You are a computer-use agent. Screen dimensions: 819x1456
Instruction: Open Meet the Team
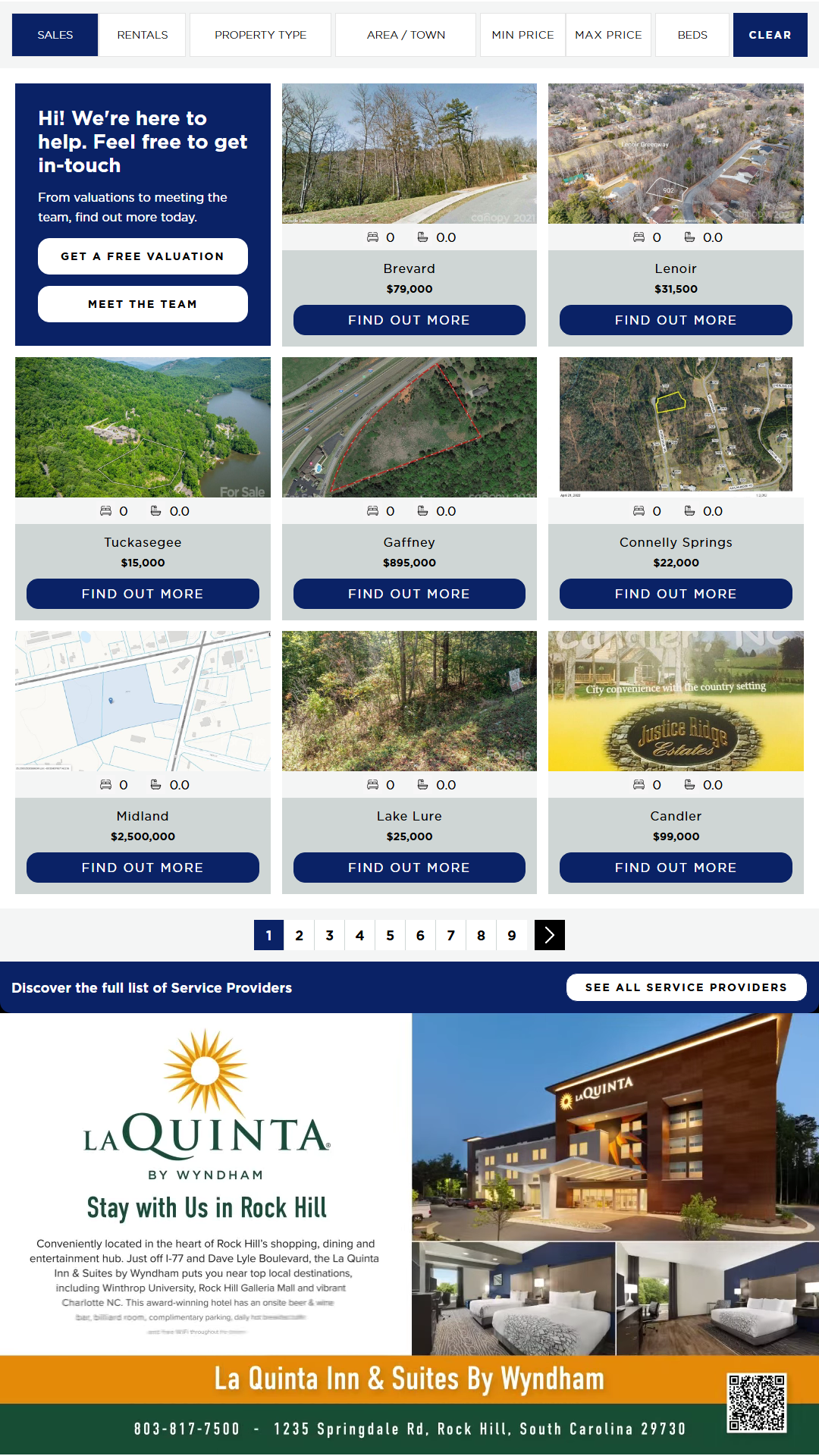[x=143, y=304]
